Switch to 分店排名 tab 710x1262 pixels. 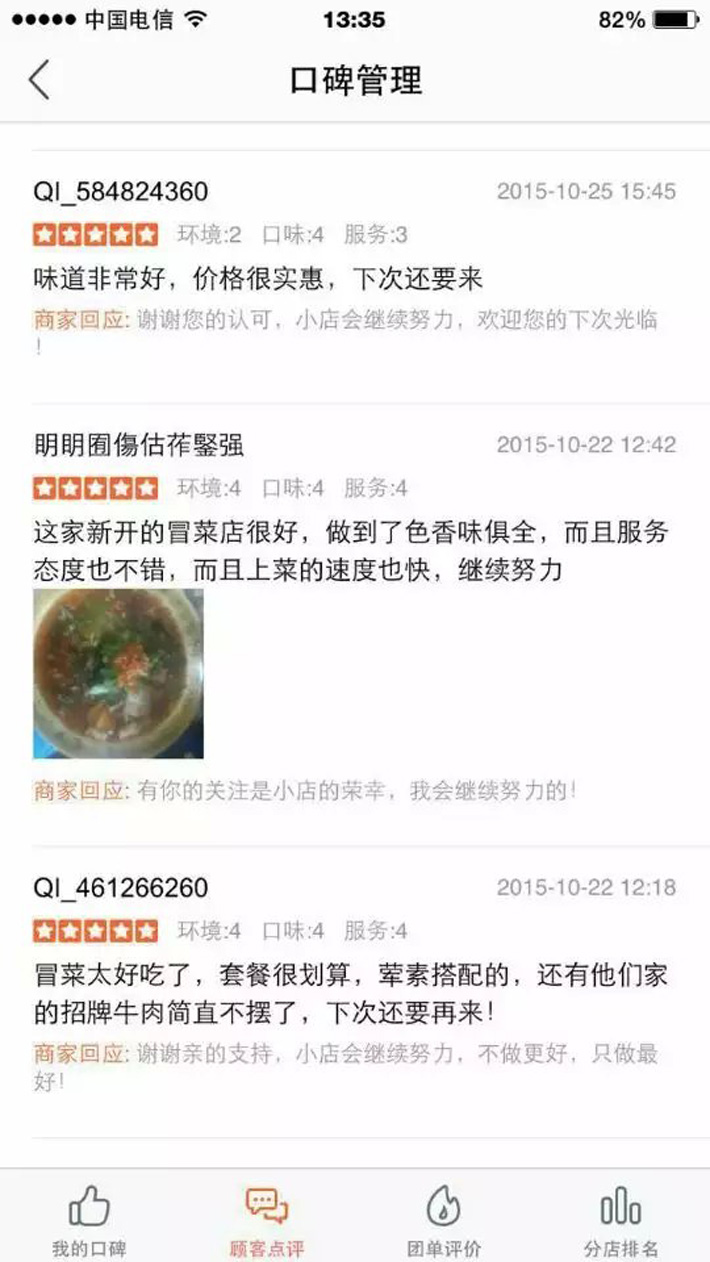(x=621, y=1218)
